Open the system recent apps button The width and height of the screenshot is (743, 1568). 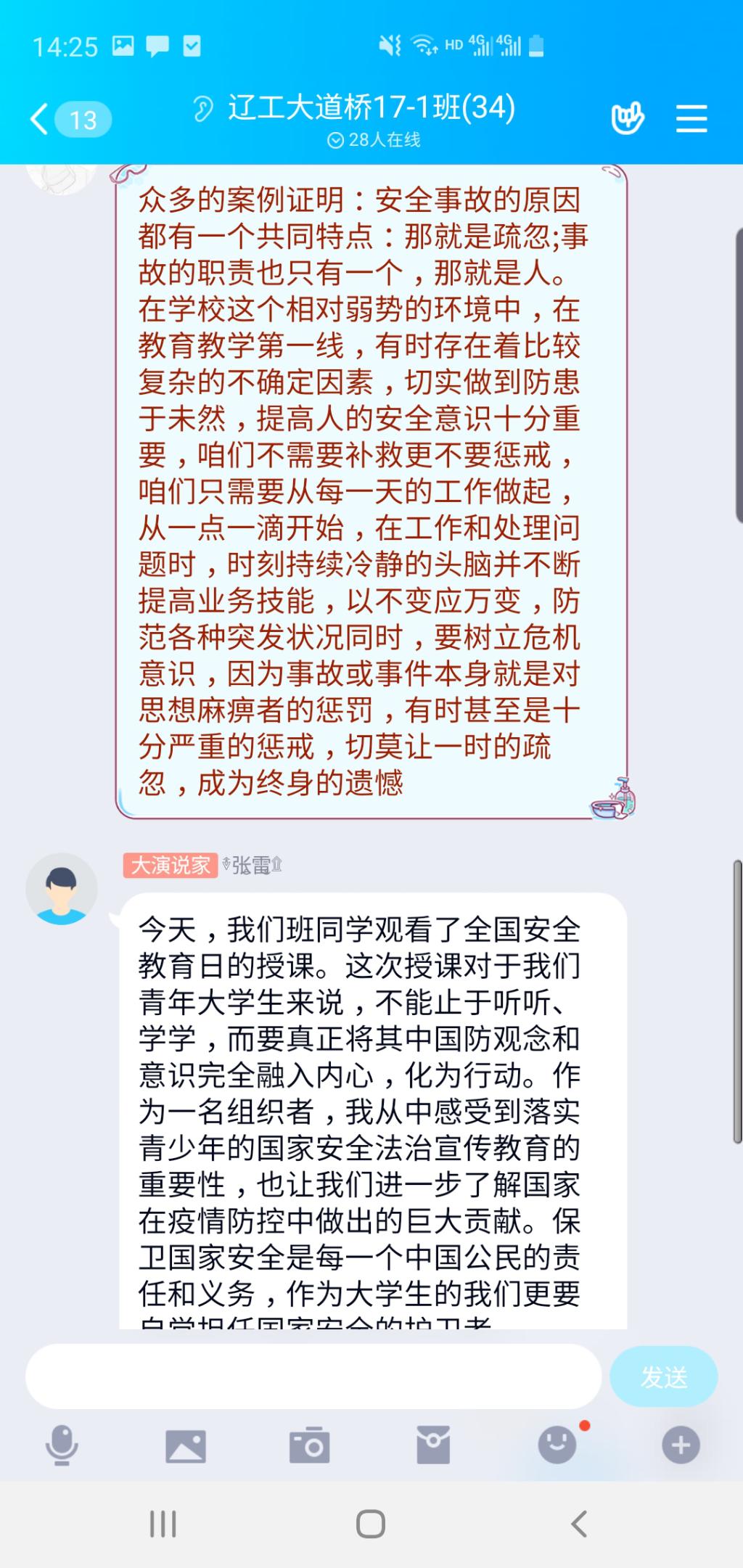point(163,1524)
